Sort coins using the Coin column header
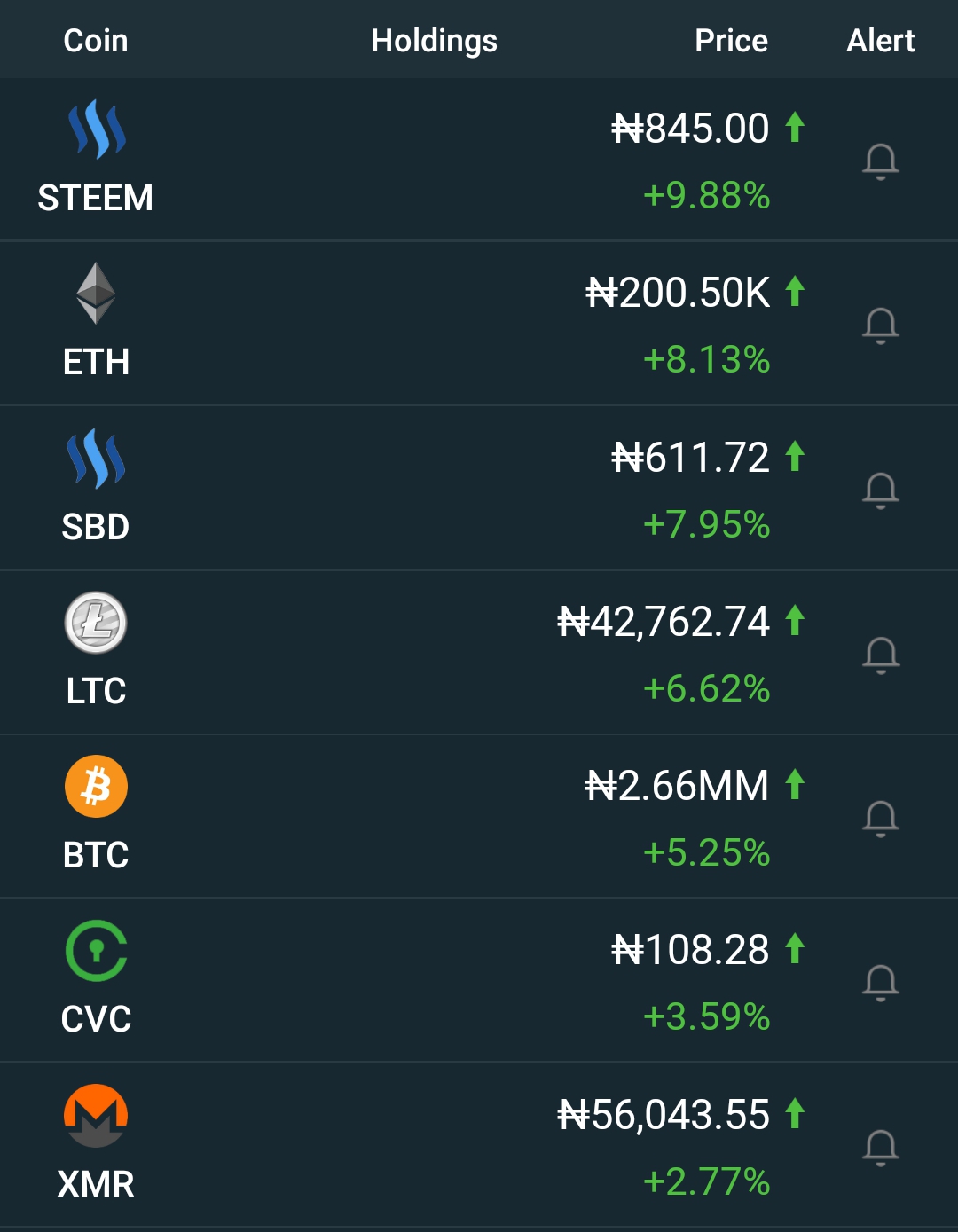The image size is (958, 1232). tap(94, 40)
